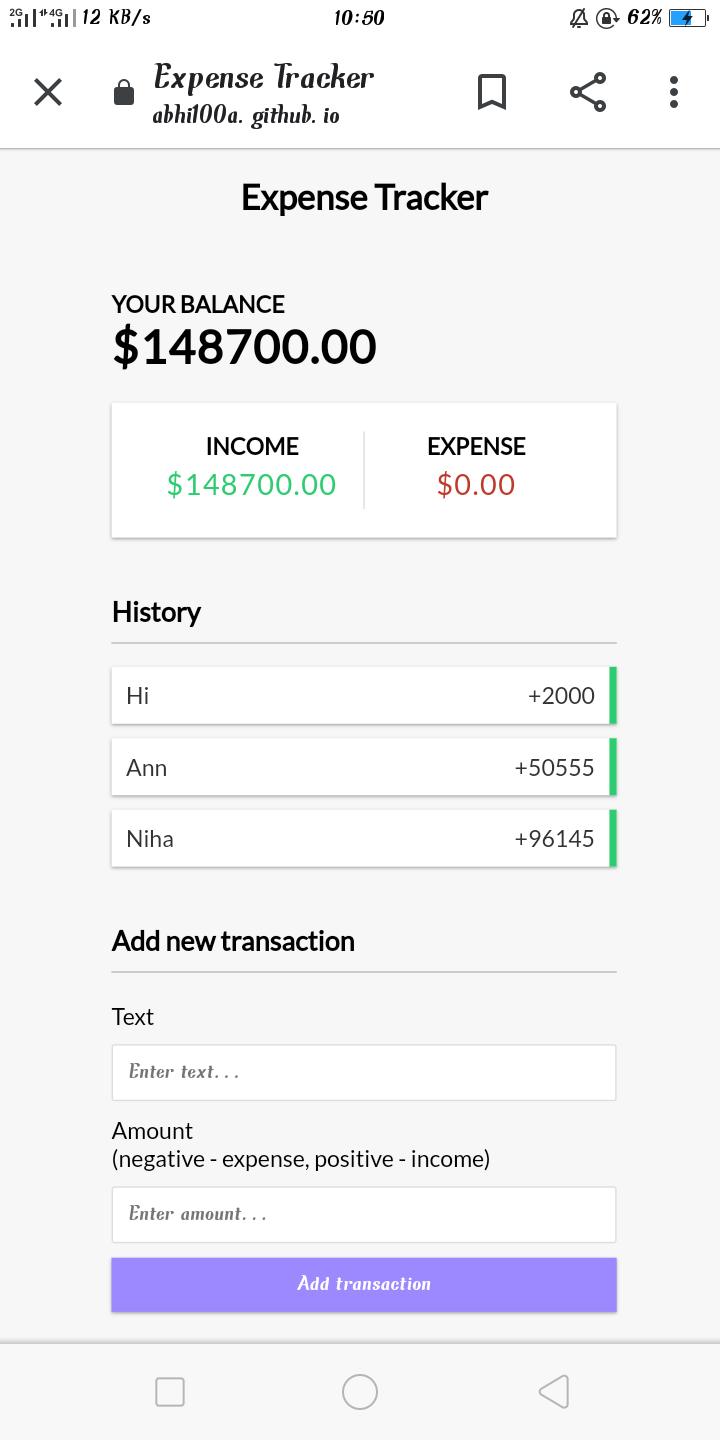720x1440 pixels.
Task: Tap the back triangle navigation icon
Action: pos(554,1391)
